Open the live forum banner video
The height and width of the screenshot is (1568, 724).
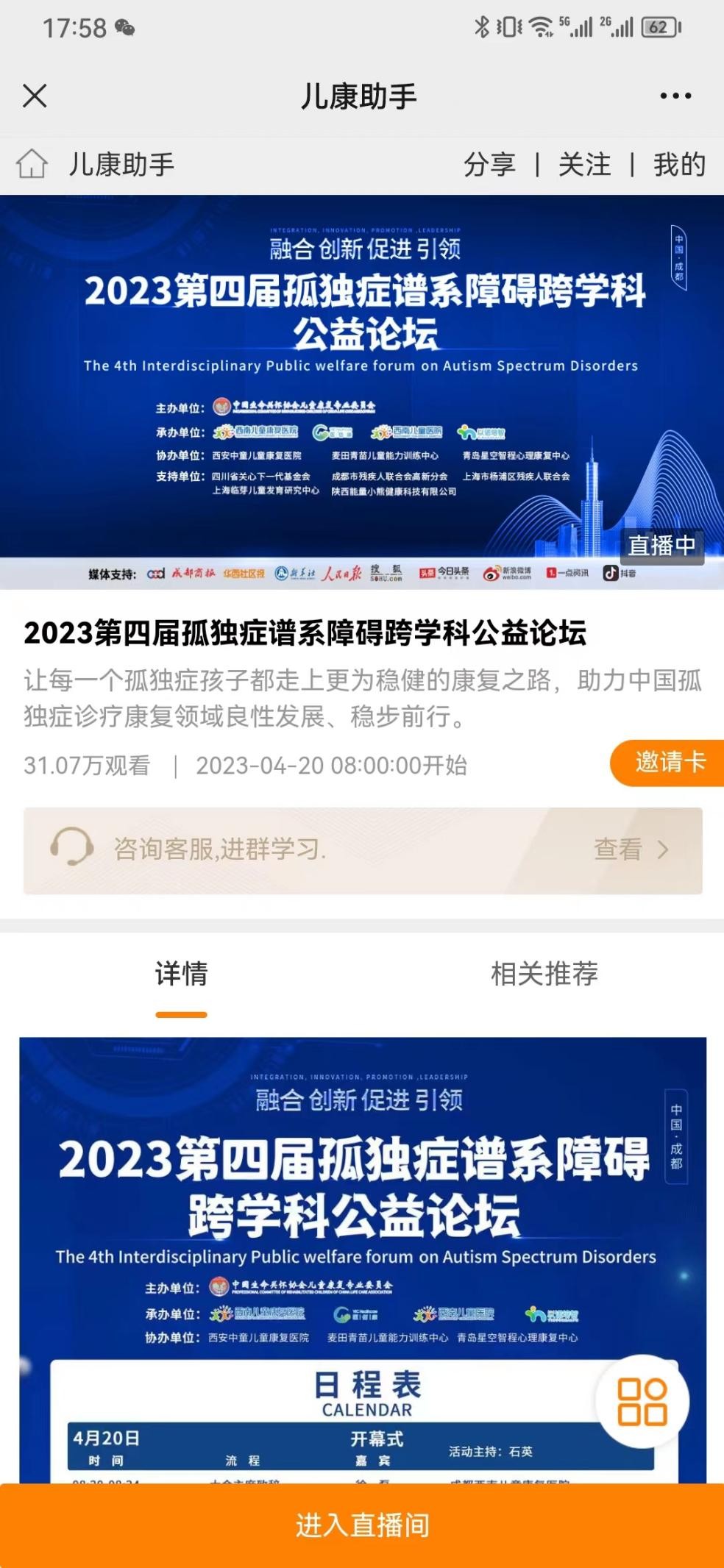362,391
